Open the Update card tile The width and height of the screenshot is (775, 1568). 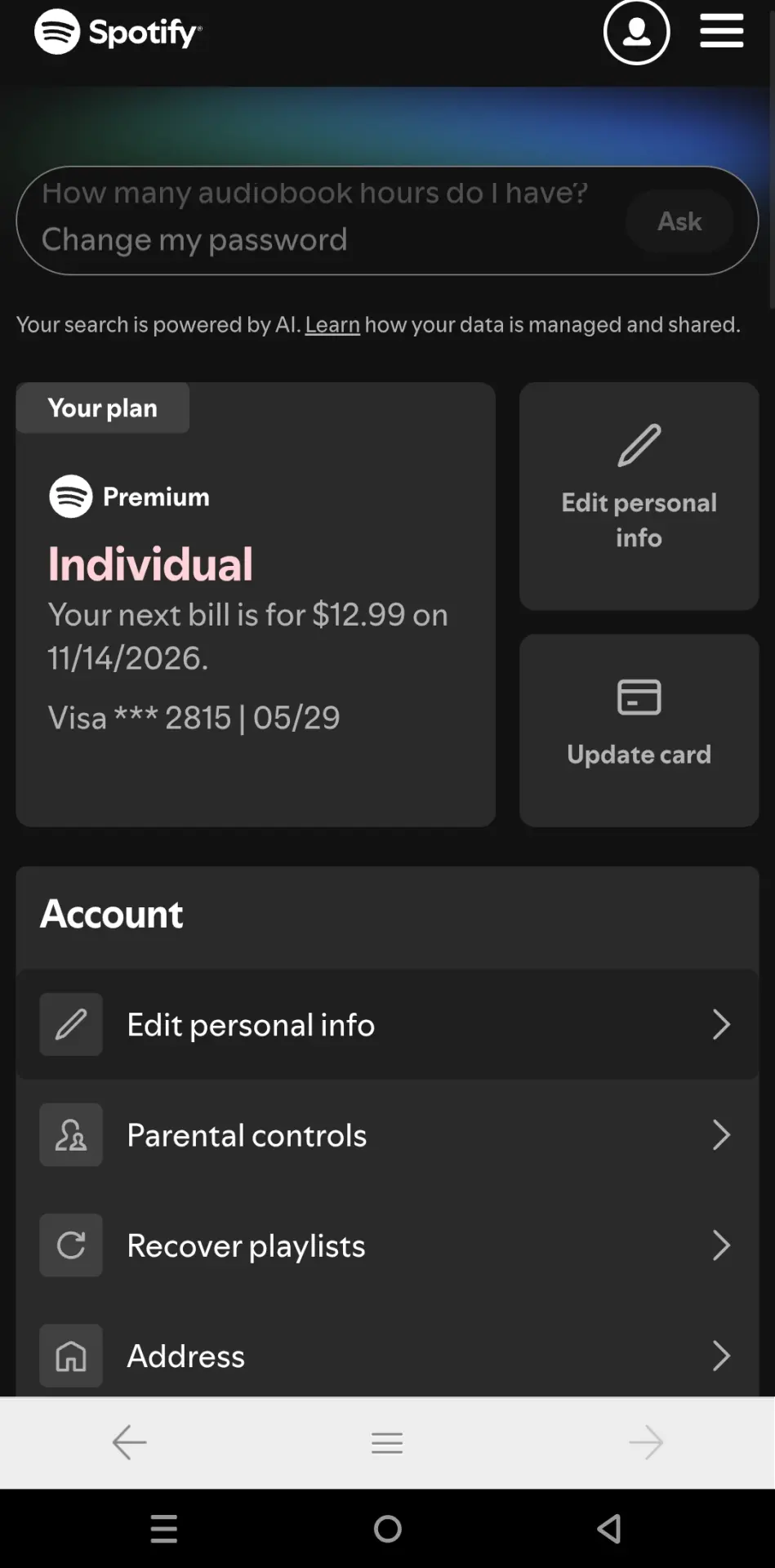[x=639, y=730]
